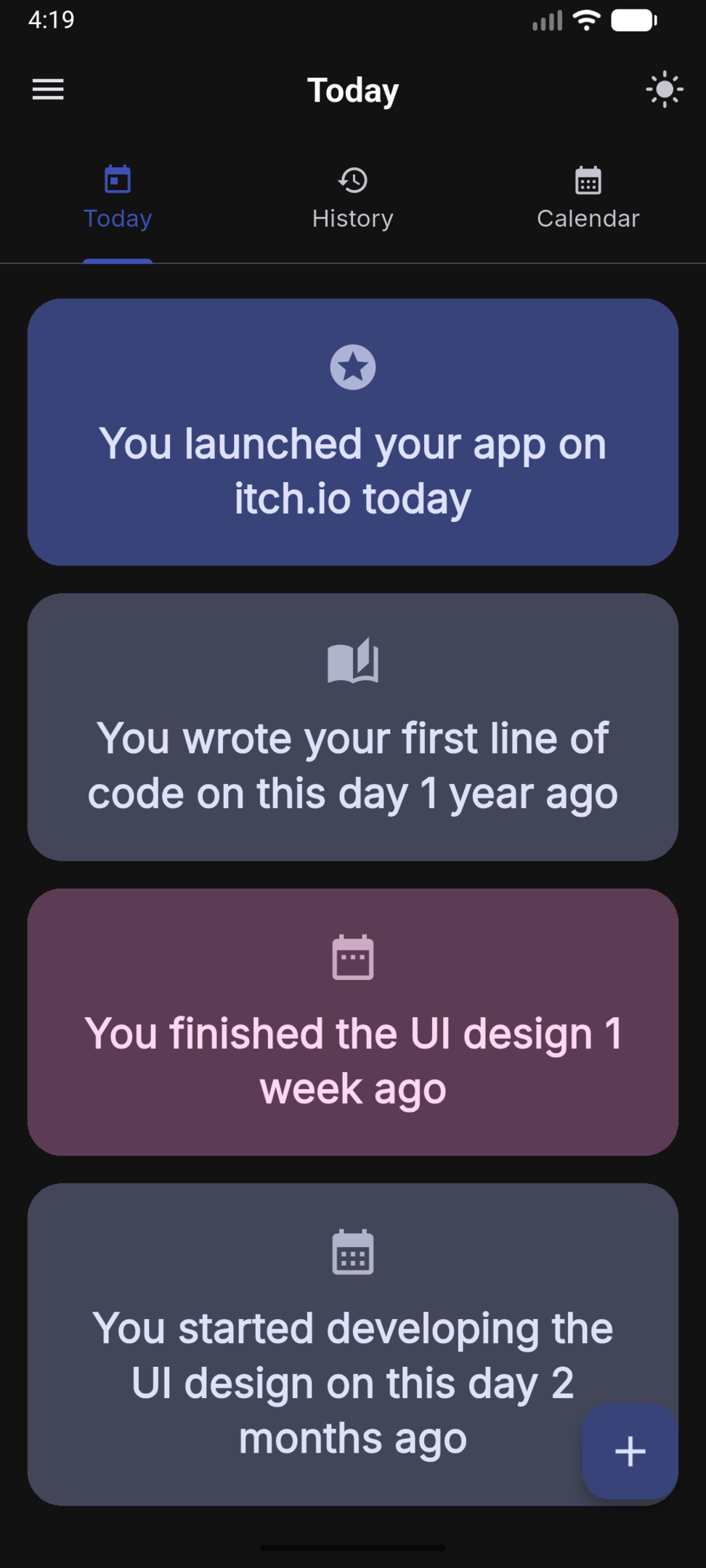Open the hamburger navigation menu

48,89
